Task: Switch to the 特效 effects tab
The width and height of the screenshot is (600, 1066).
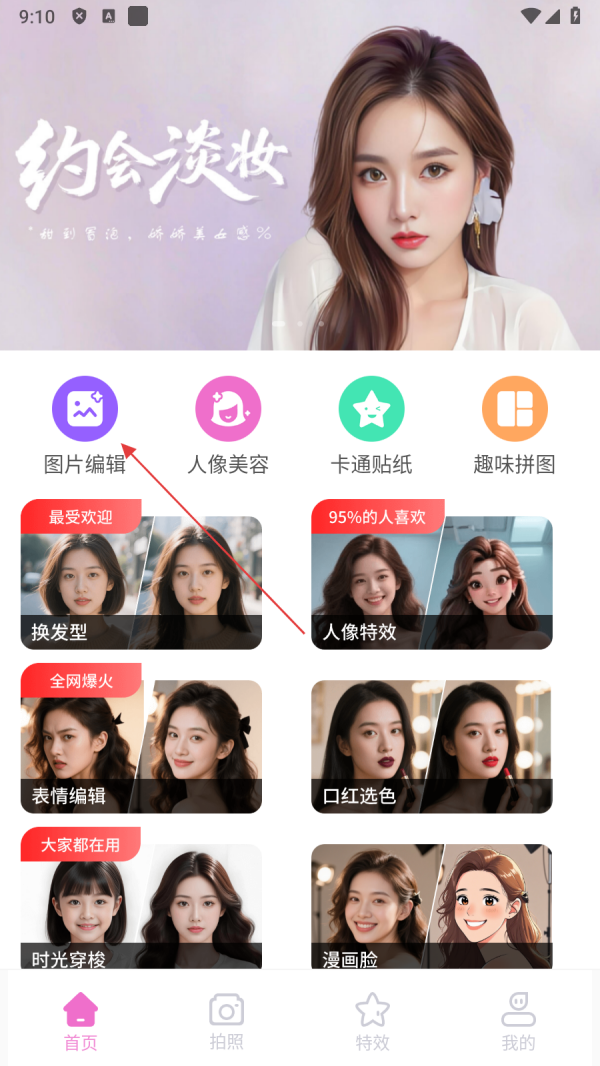Action: pyautogui.click(x=372, y=1021)
